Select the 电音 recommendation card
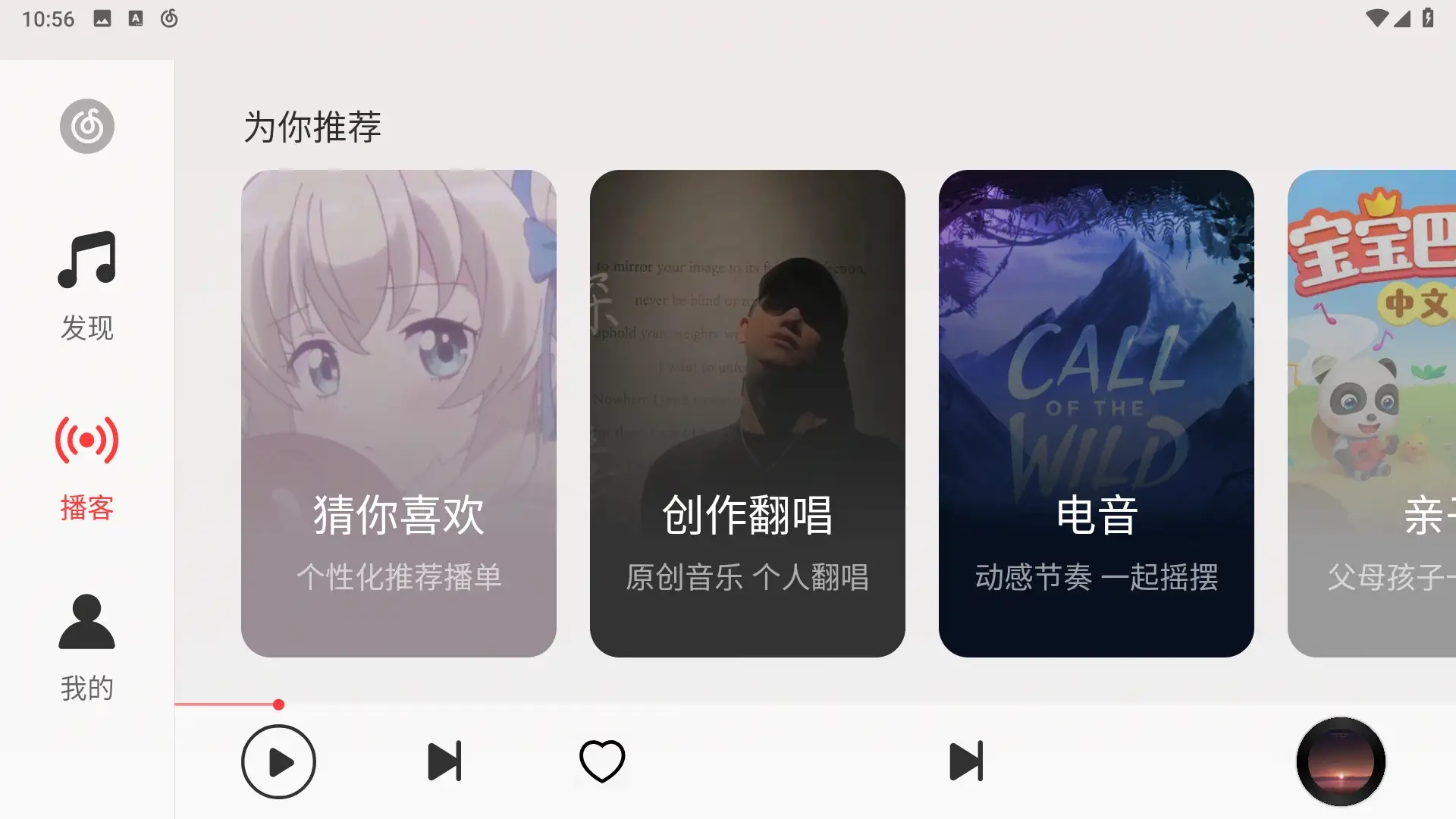The height and width of the screenshot is (819, 1456). pyautogui.click(x=1097, y=413)
